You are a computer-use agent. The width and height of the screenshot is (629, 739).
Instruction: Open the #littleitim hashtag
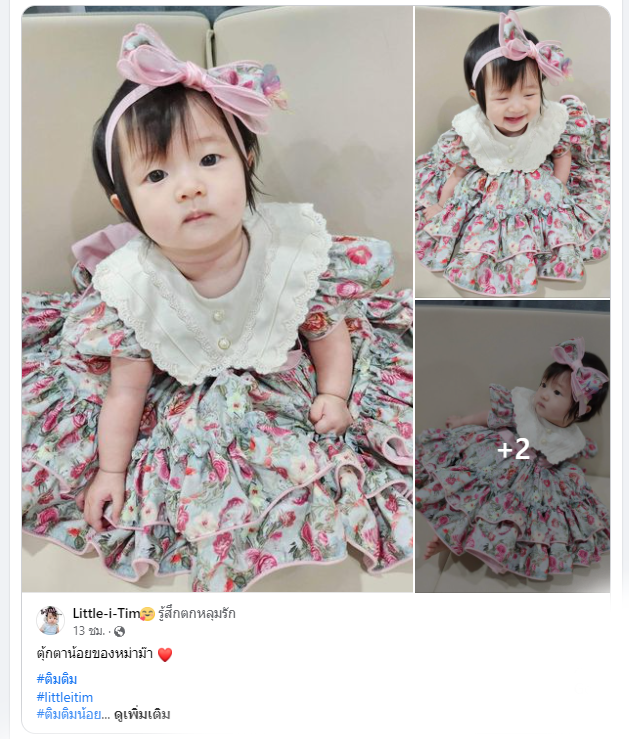[x=64, y=697]
